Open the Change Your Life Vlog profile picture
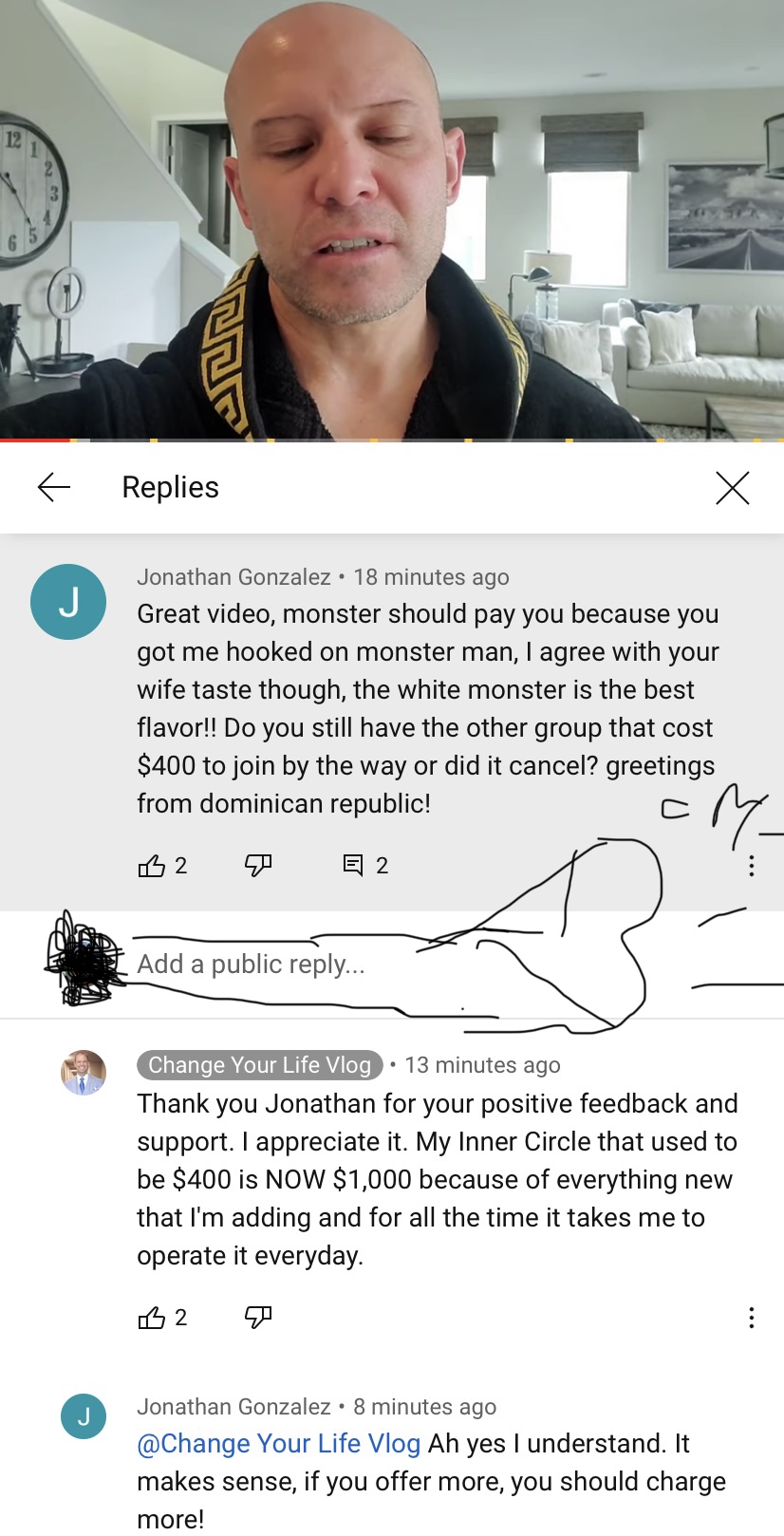Viewport: 784px width, 1536px height. click(x=84, y=1073)
